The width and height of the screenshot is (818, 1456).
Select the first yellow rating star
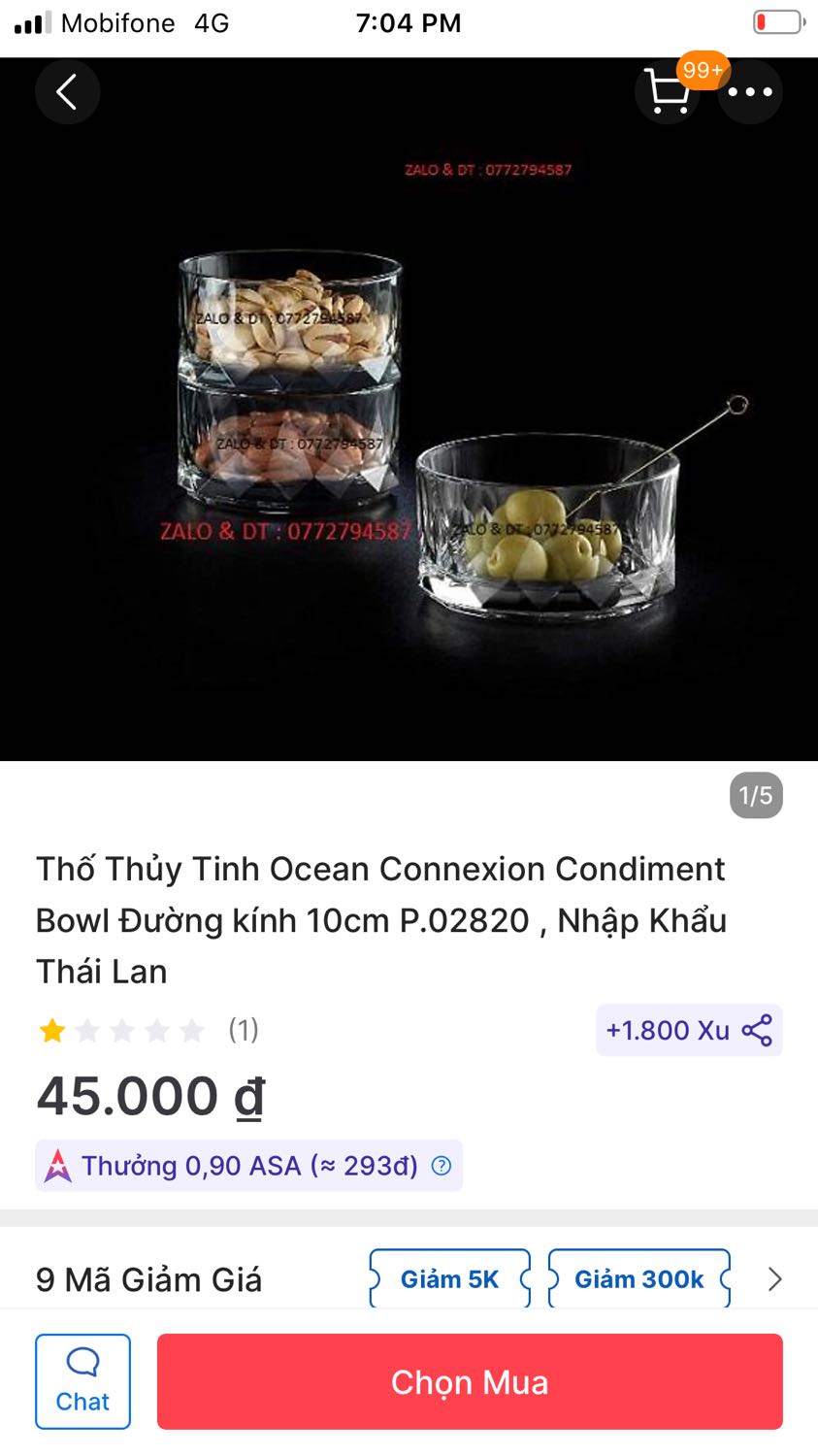(51, 1030)
